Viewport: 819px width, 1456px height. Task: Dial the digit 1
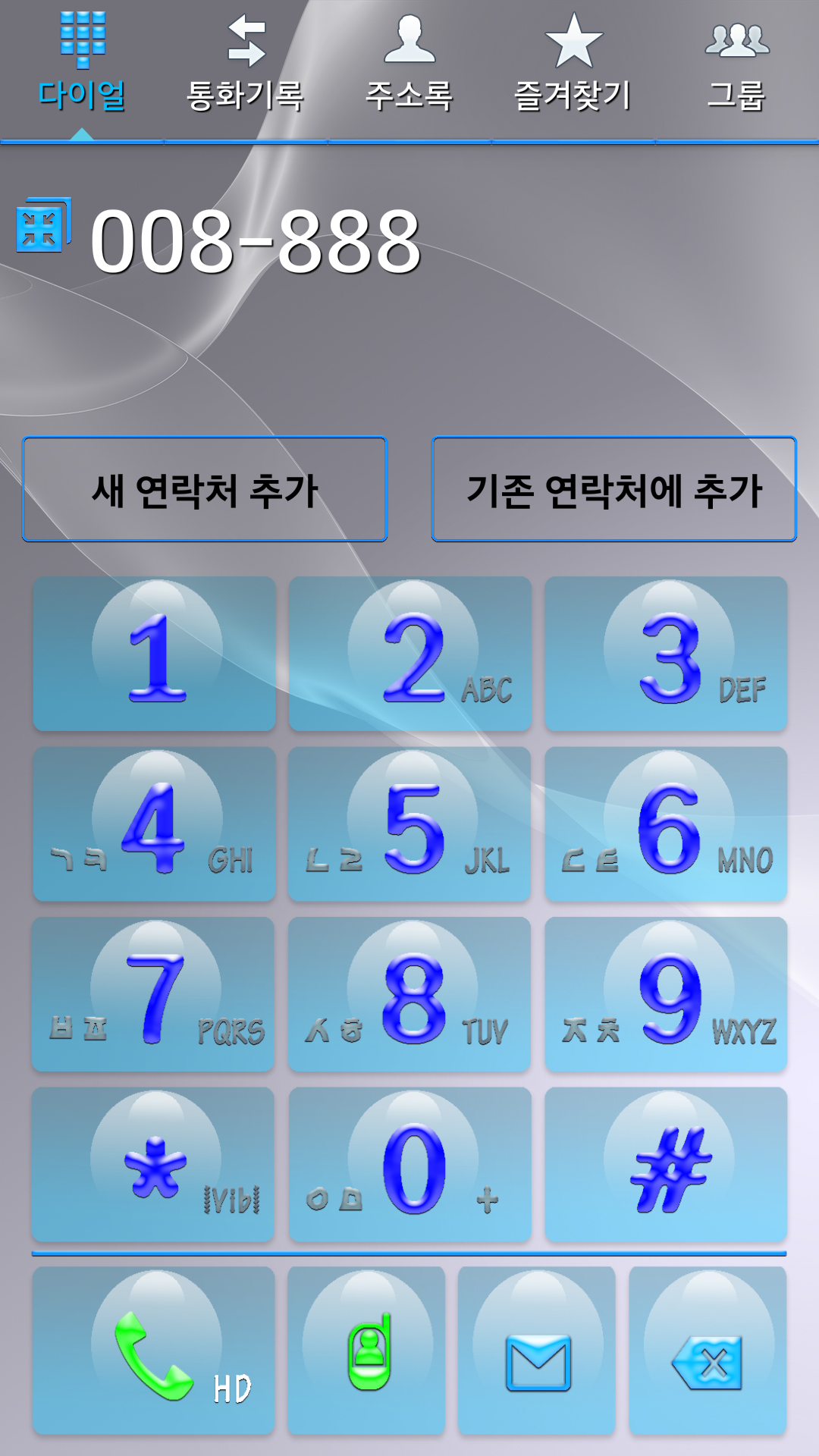[x=155, y=654]
